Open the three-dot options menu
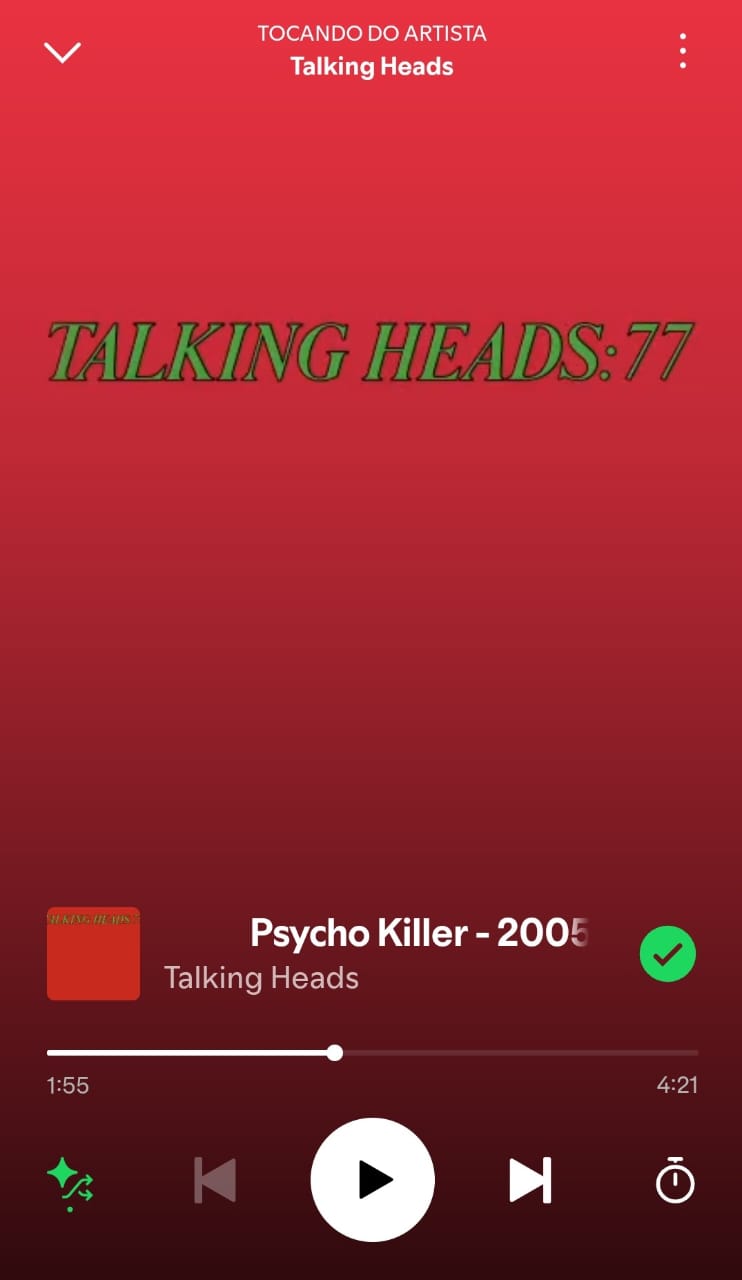The width and height of the screenshot is (742, 1280). [x=682, y=50]
